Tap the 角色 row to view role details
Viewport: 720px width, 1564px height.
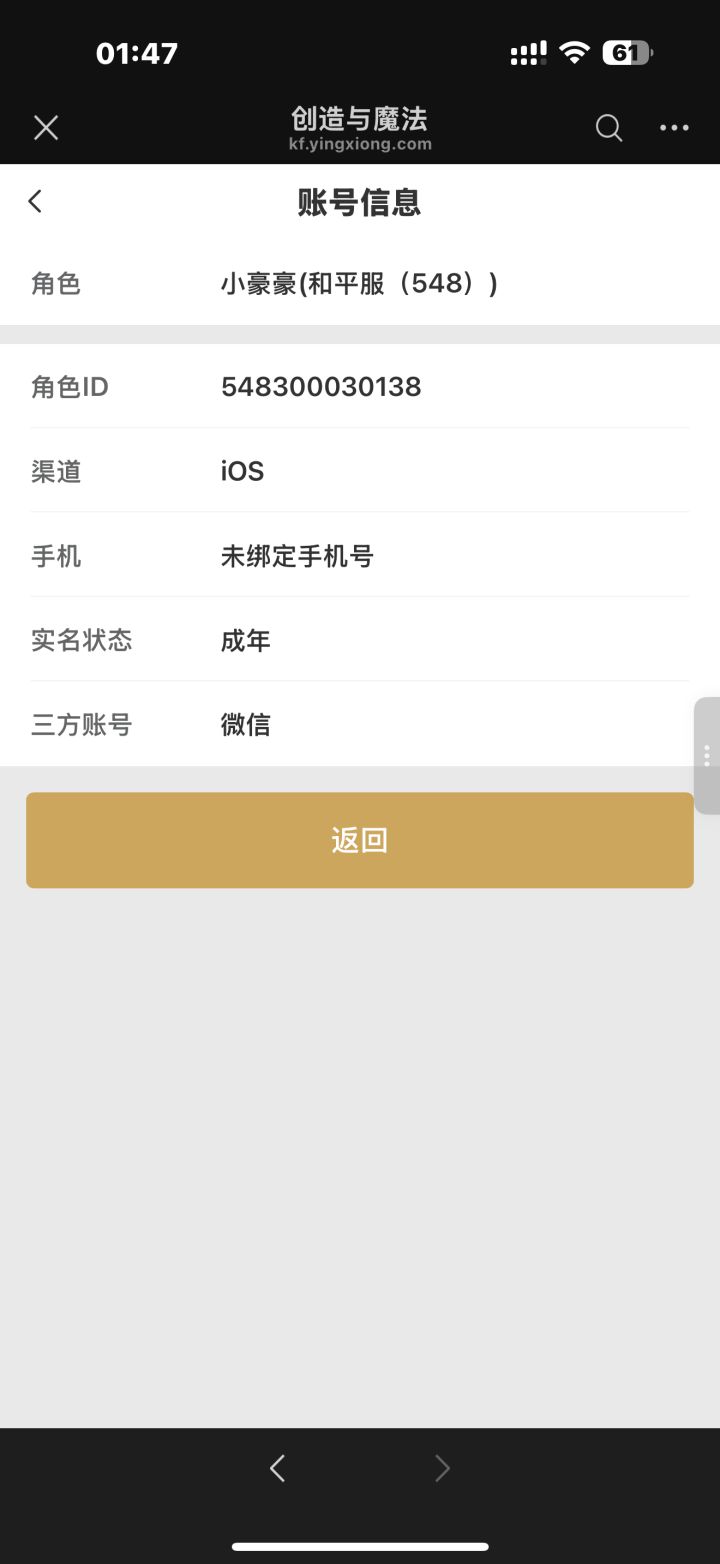click(x=360, y=284)
